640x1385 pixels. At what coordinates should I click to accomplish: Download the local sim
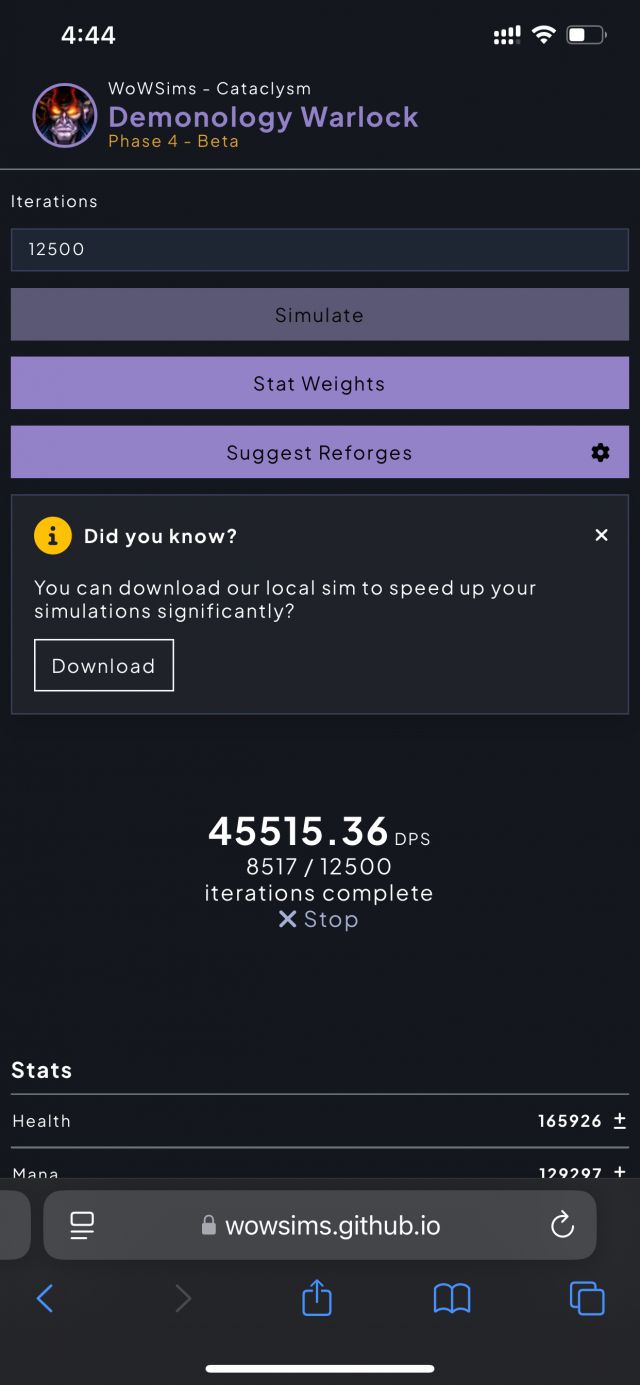pos(104,666)
